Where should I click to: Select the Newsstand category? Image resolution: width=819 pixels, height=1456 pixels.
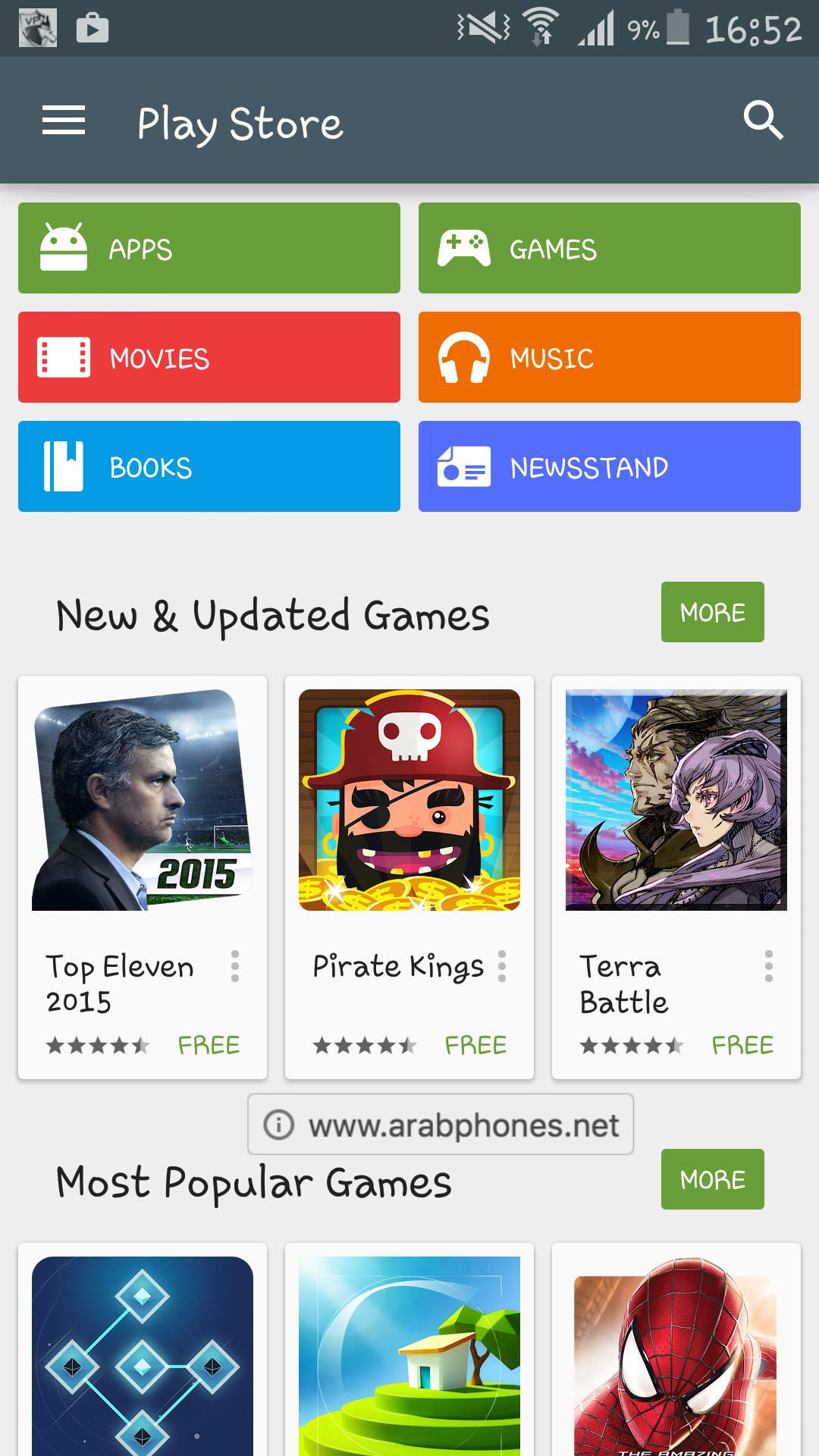point(609,466)
